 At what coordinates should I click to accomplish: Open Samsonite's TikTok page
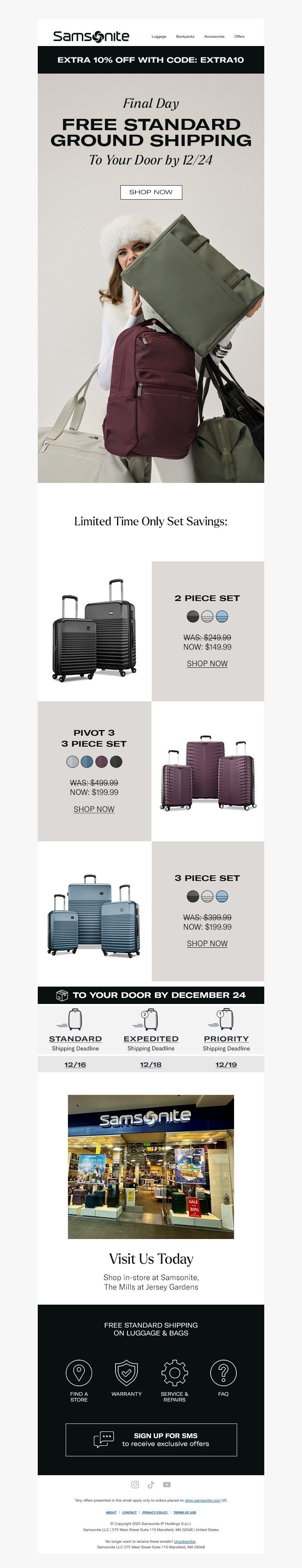coord(151,1485)
